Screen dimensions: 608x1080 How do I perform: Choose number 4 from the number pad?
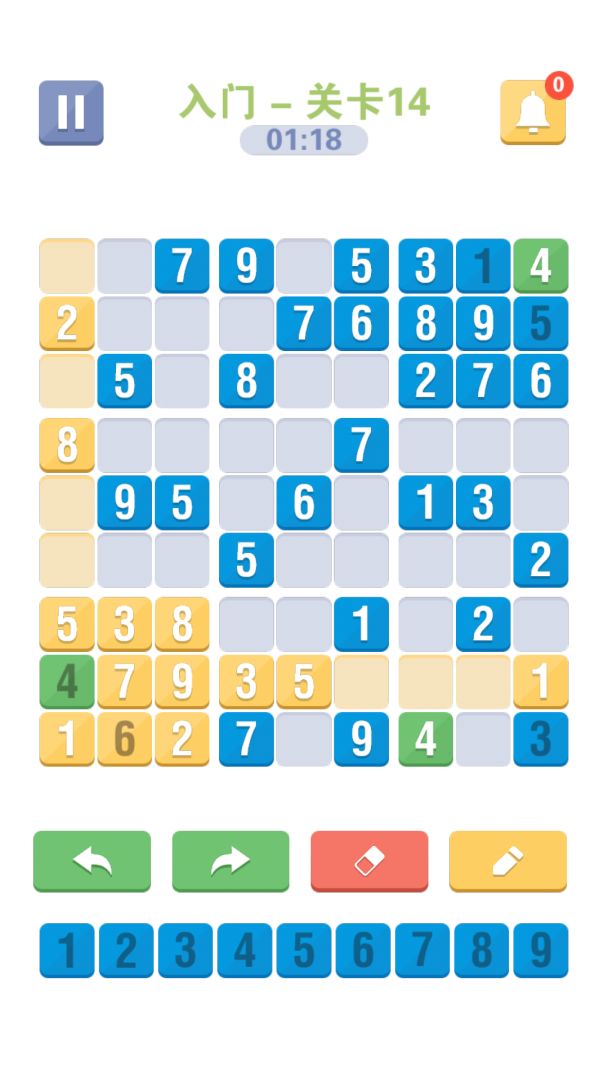click(x=245, y=950)
